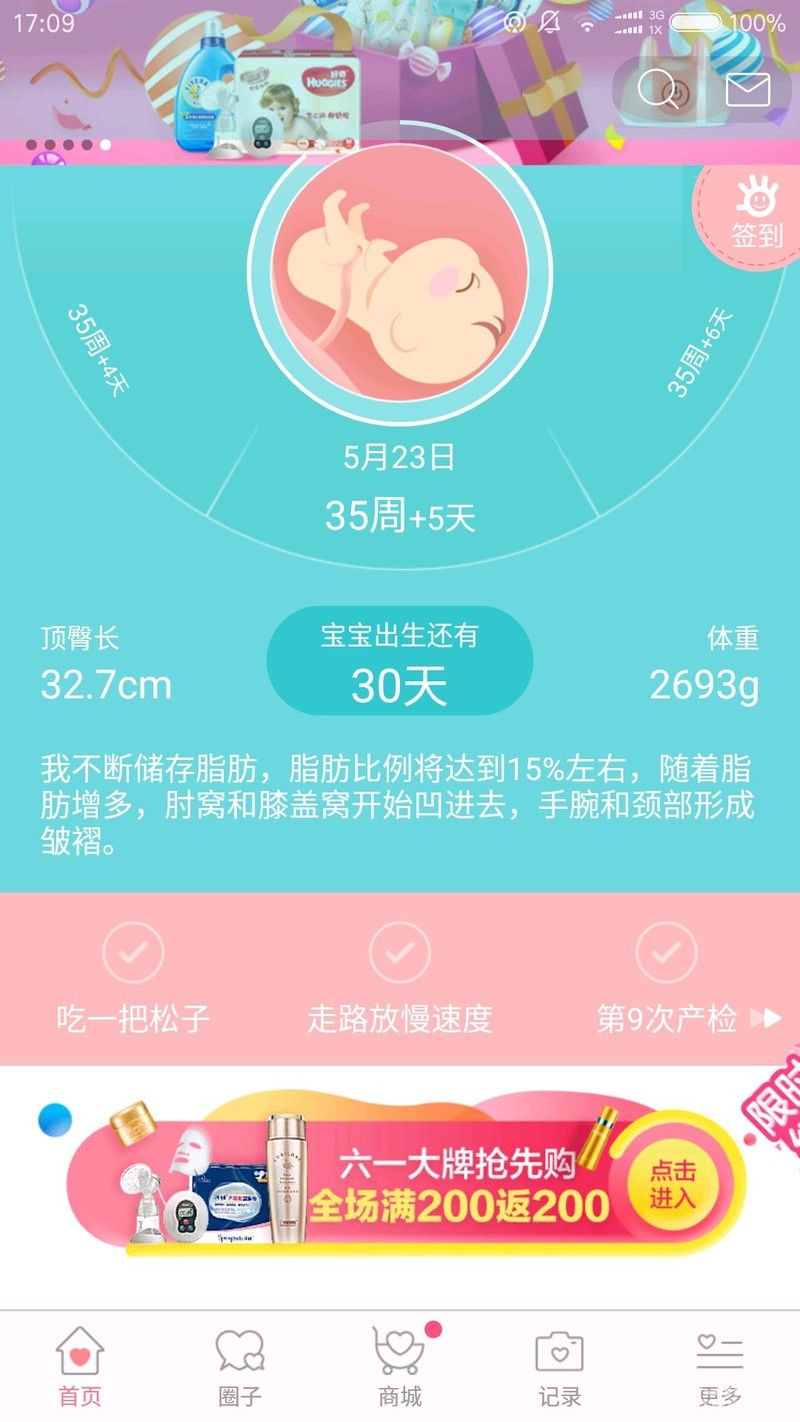Select the next day 35周+6天

[x=700, y=353]
